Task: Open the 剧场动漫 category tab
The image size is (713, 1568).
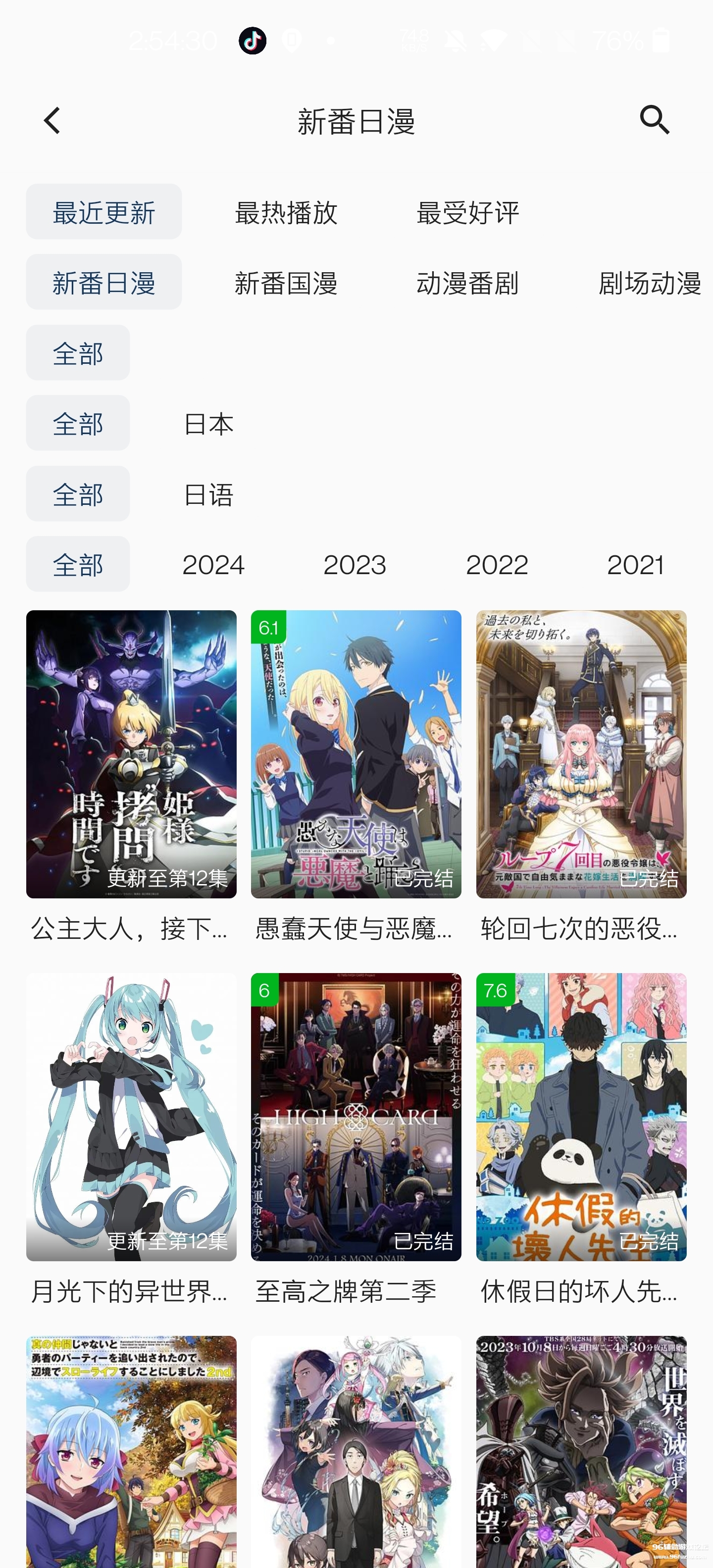Action: pyautogui.click(x=648, y=282)
